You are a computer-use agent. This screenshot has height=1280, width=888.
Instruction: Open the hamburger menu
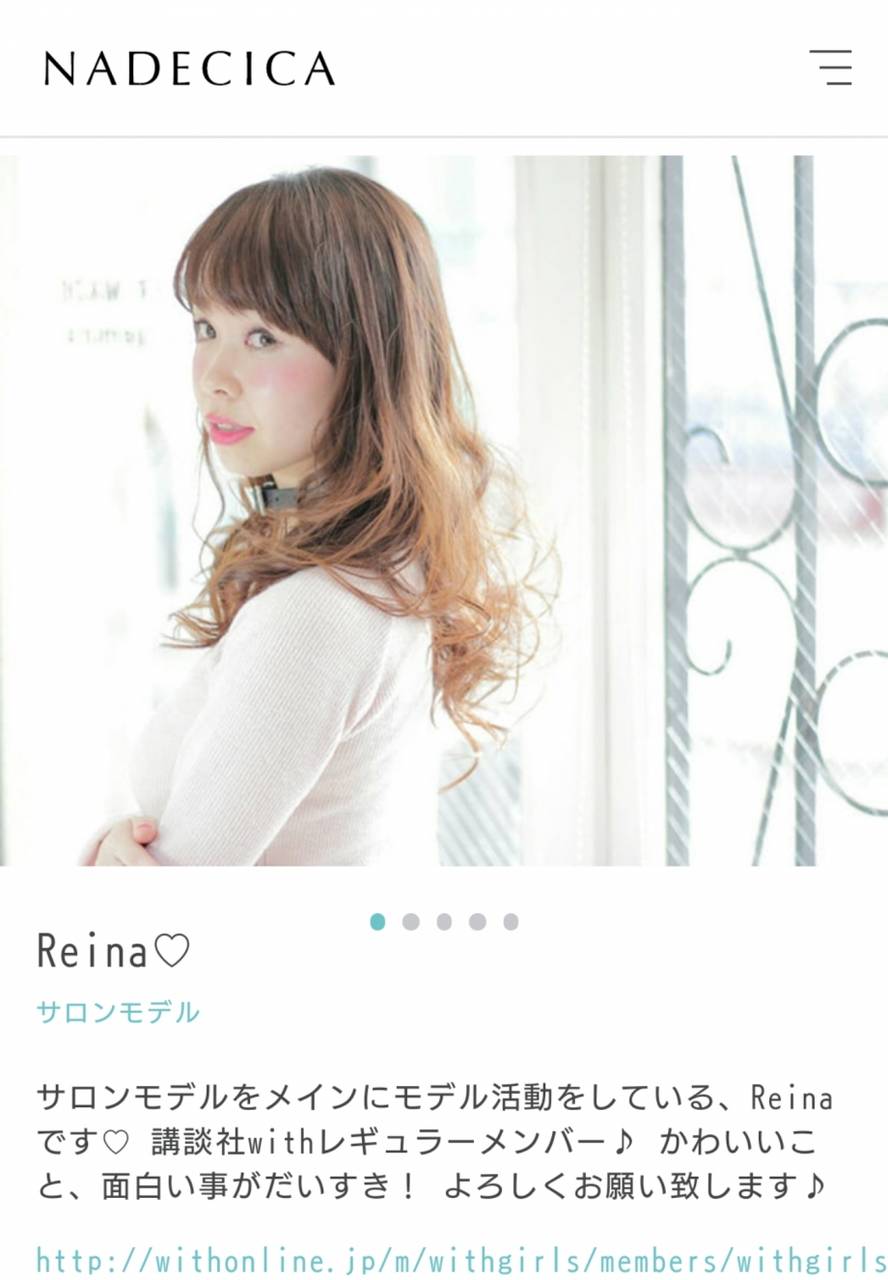tap(831, 67)
